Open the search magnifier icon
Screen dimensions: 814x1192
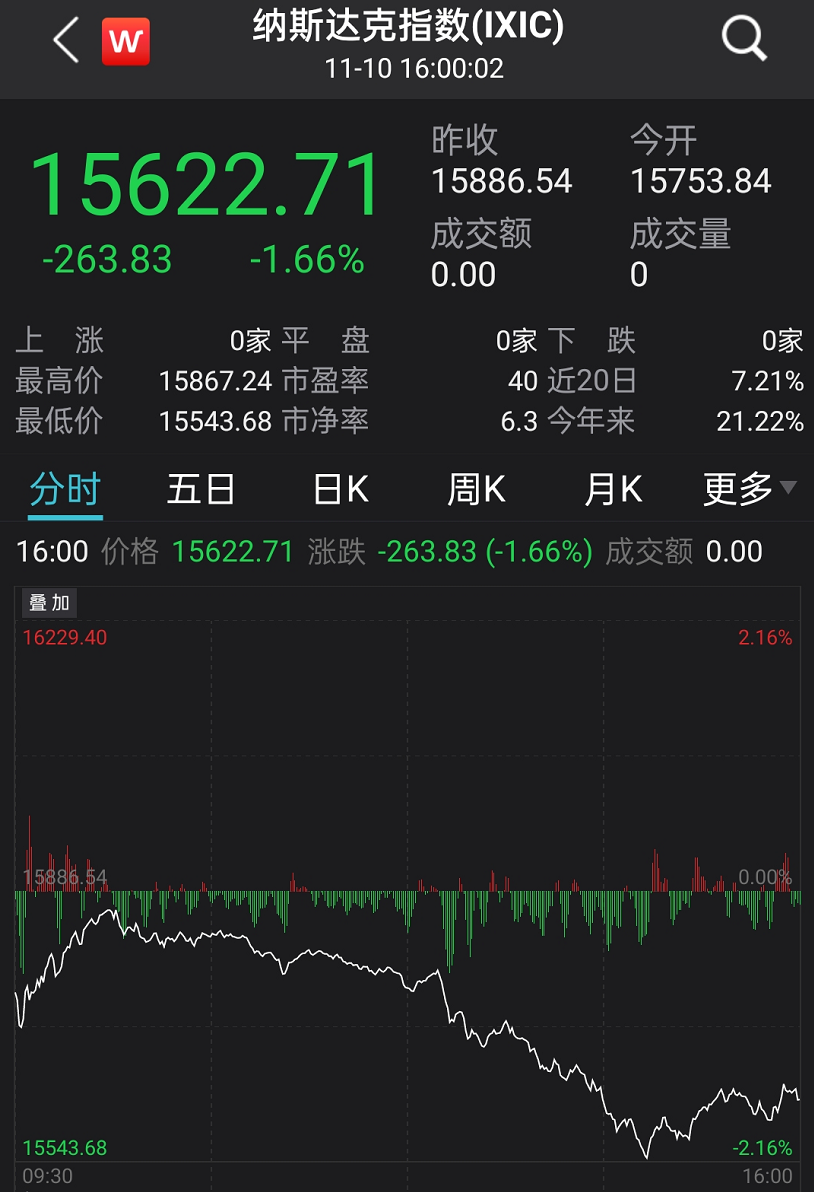pyautogui.click(x=743, y=40)
